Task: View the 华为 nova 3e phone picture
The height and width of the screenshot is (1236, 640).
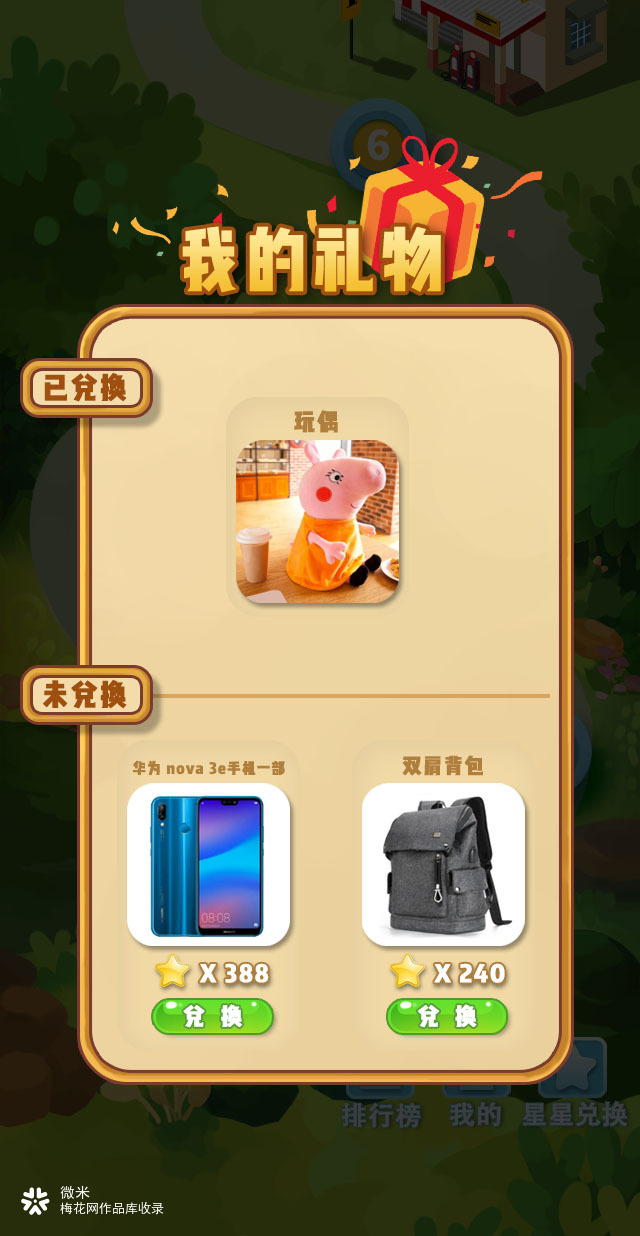Action: coord(208,864)
